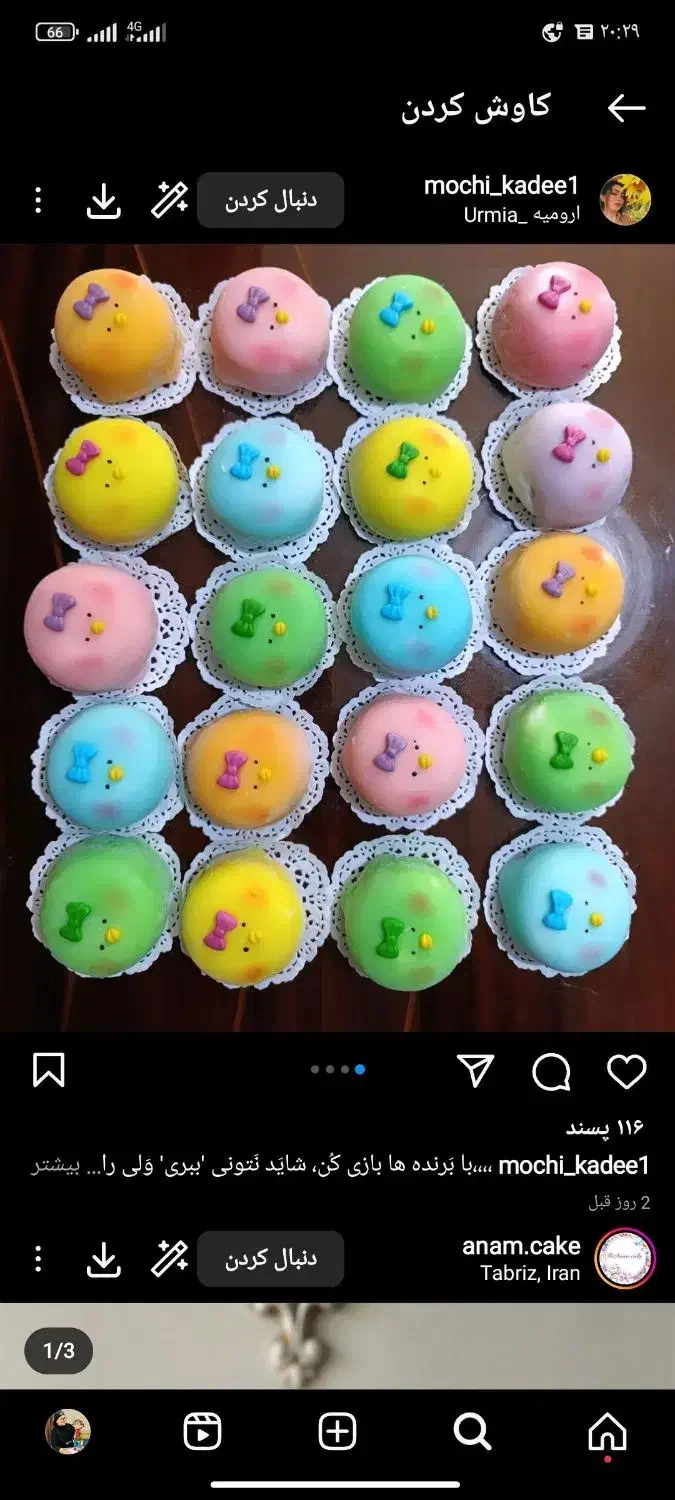Image resolution: width=675 pixels, height=1500 pixels.
Task: Open mochi_kadee1's profile picture
Action: tap(625, 200)
